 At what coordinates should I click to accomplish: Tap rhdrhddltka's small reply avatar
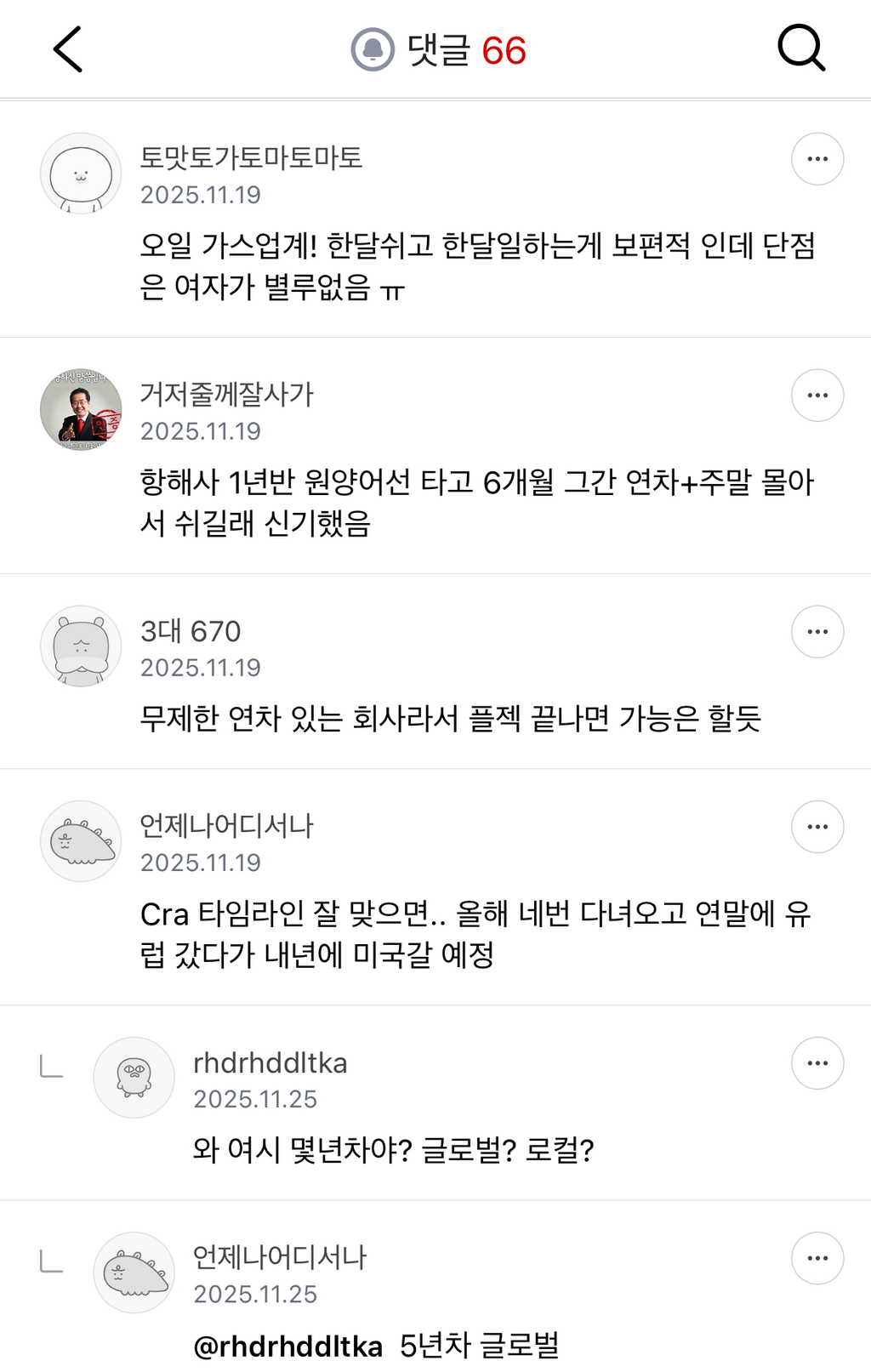(x=134, y=1077)
